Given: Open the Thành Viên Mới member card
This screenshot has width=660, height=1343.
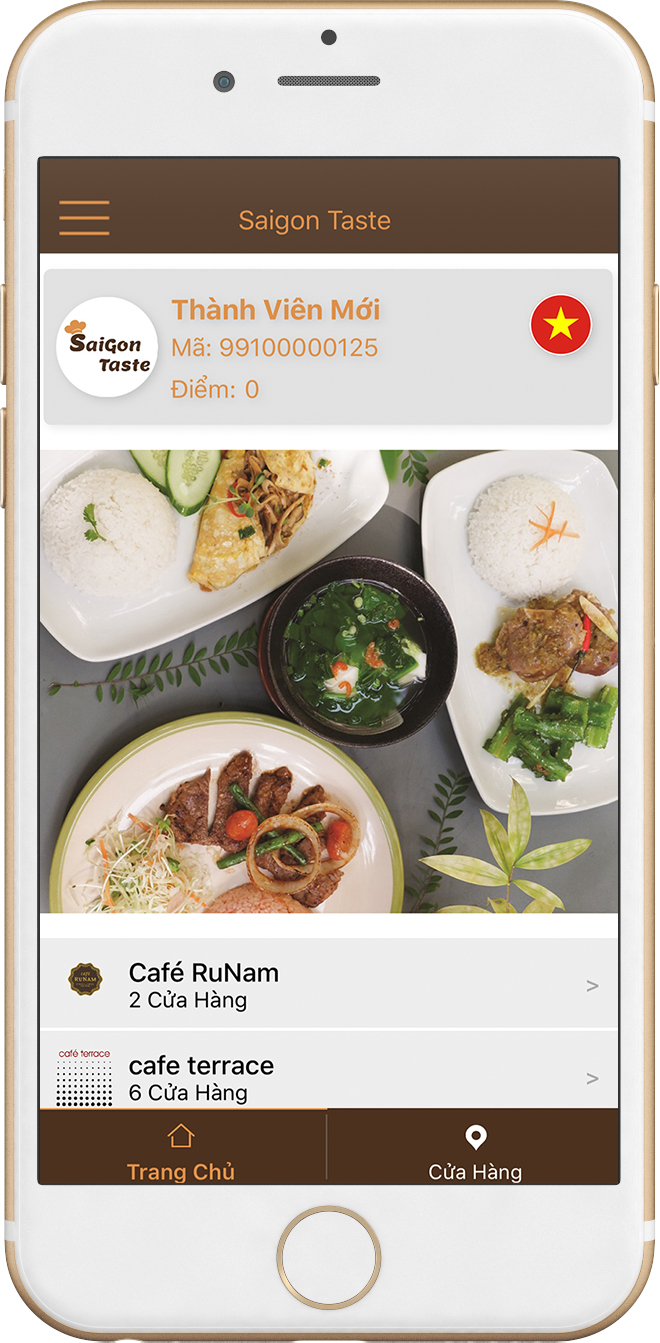Looking at the screenshot, I should point(328,347).
